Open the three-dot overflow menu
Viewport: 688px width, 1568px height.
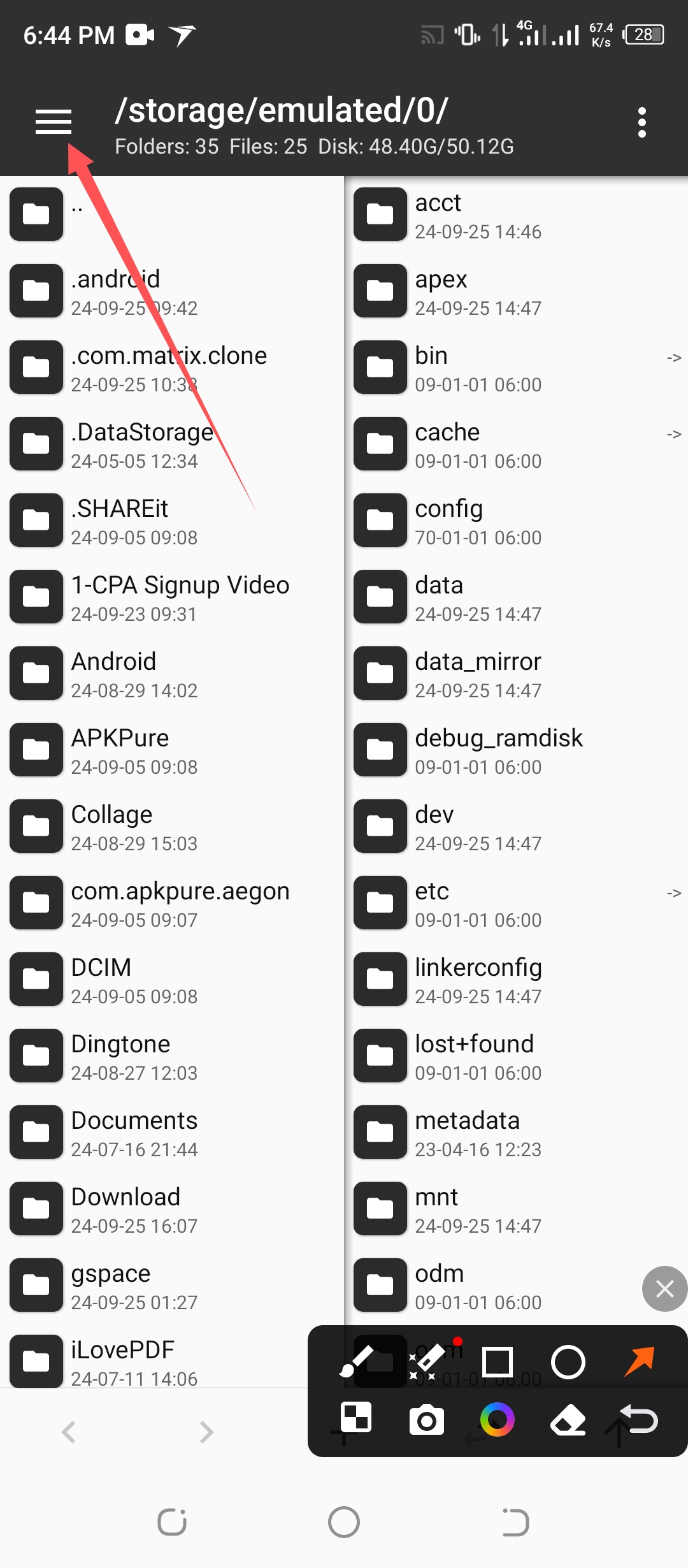pos(641,122)
